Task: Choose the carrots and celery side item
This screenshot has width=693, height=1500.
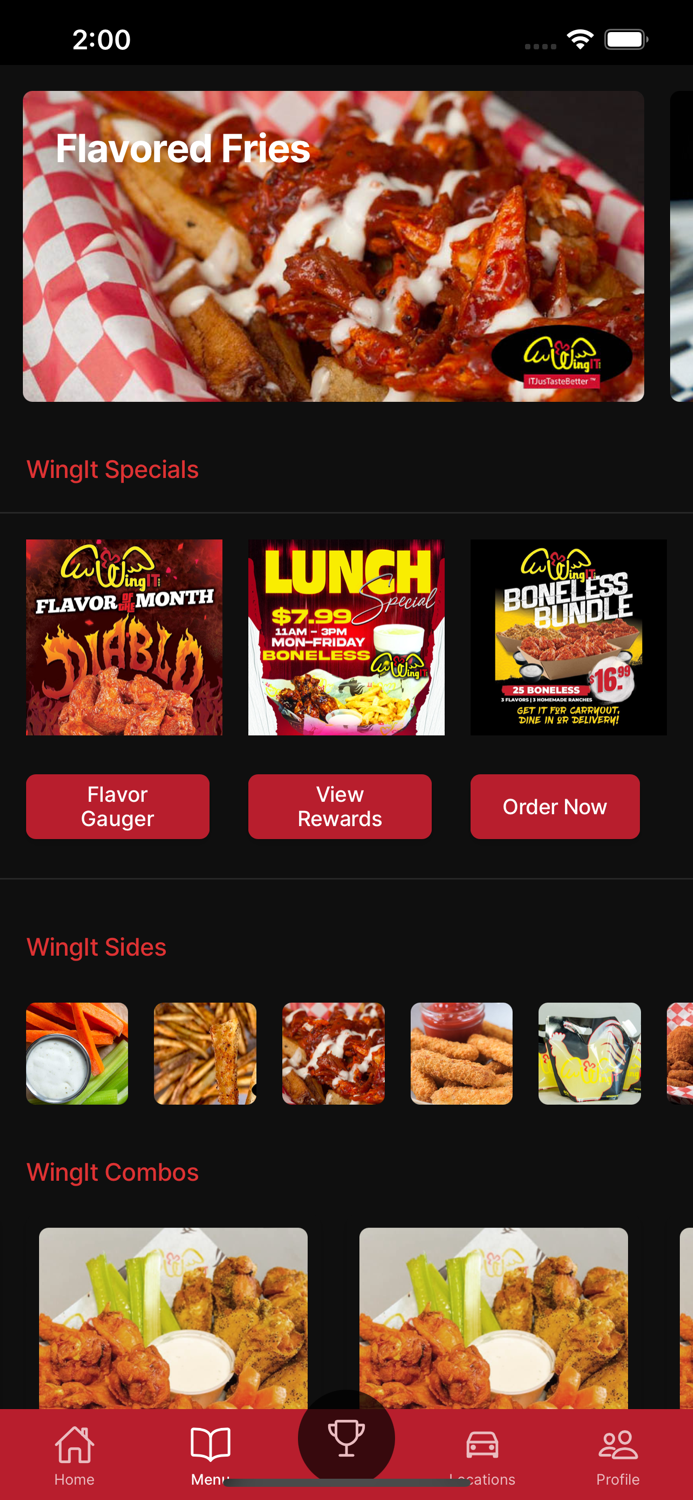Action: 77,1053
